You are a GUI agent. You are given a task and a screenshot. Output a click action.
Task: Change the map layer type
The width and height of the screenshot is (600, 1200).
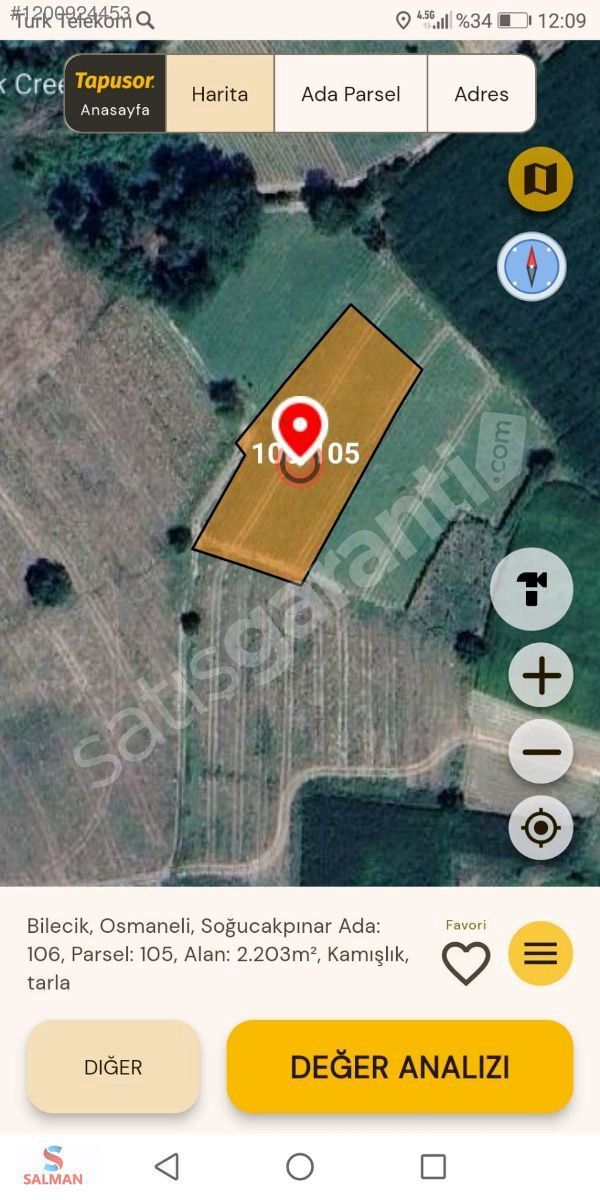540,180
